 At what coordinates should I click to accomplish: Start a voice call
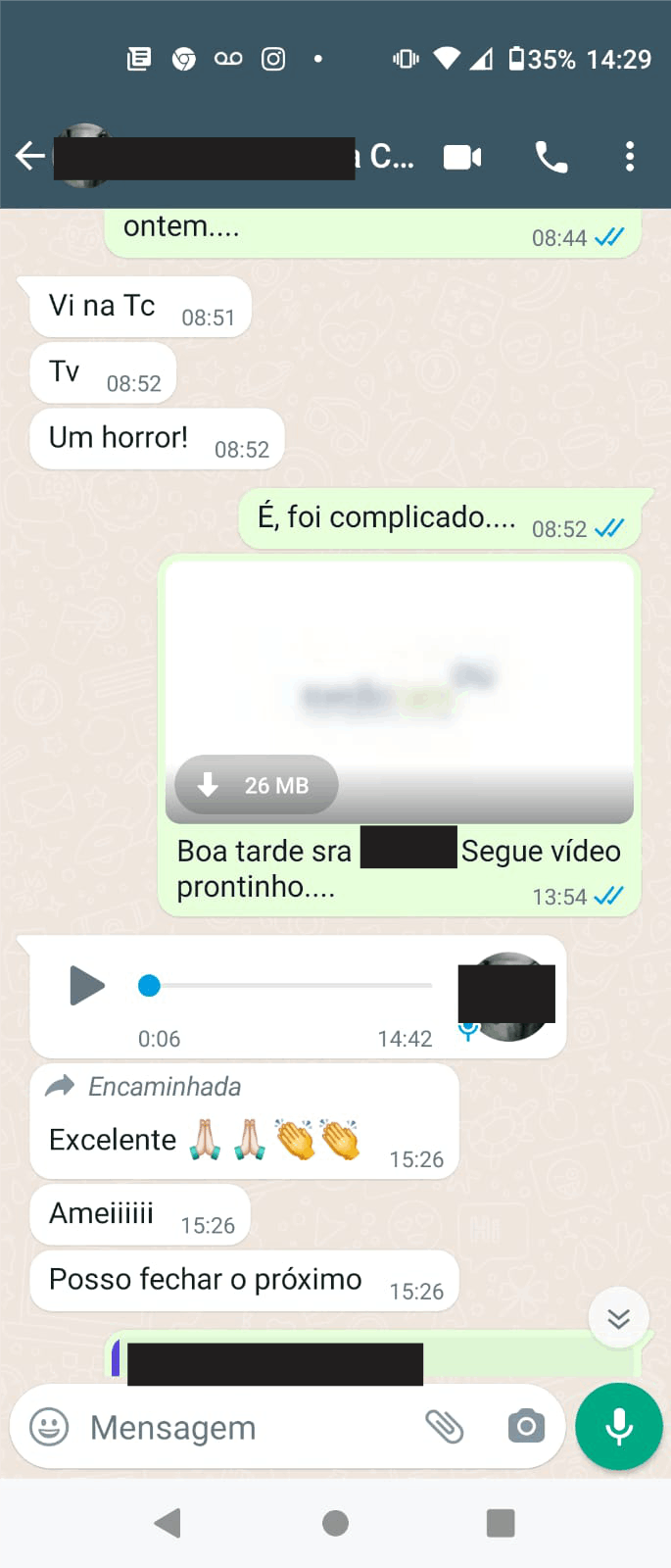(x=551, y=157)
